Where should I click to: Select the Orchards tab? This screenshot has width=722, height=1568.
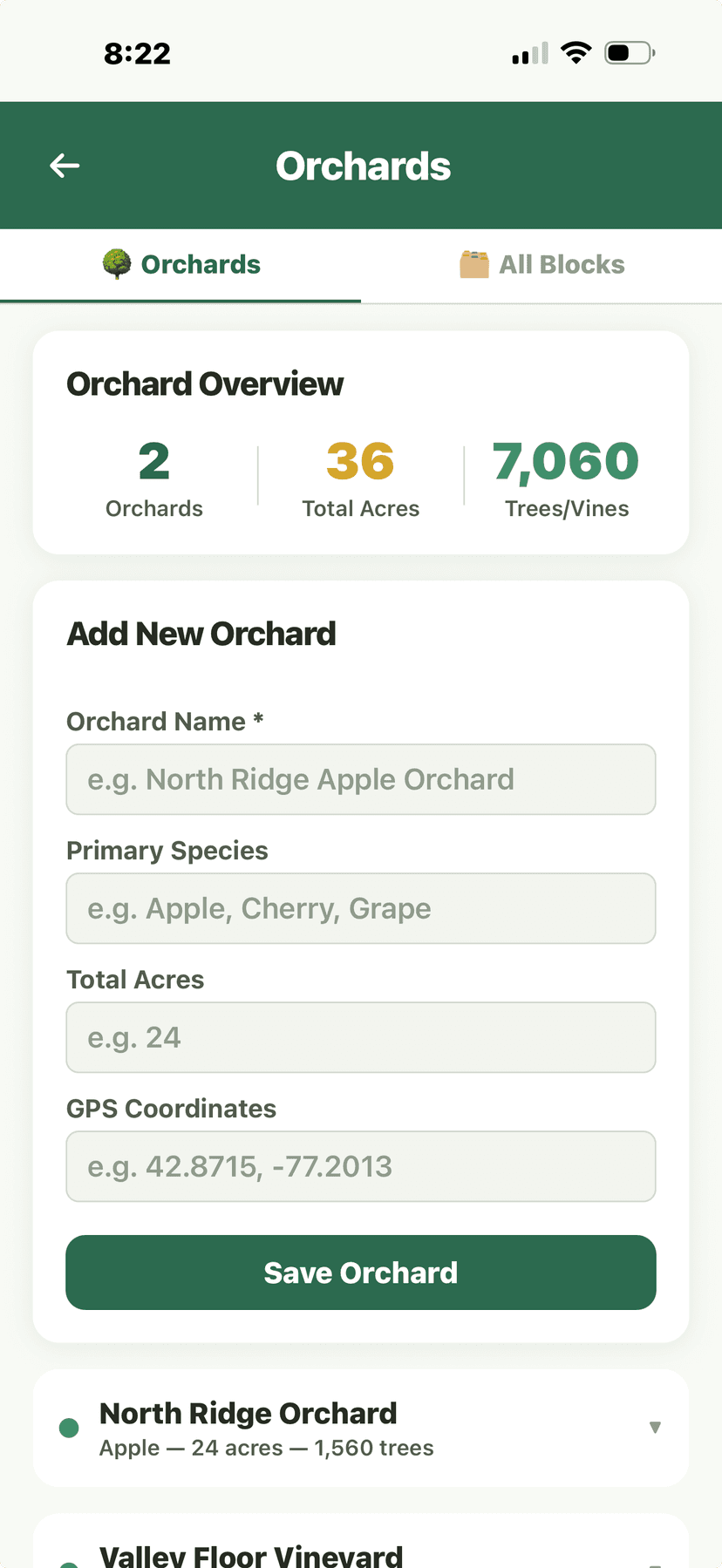pos(180,264)
